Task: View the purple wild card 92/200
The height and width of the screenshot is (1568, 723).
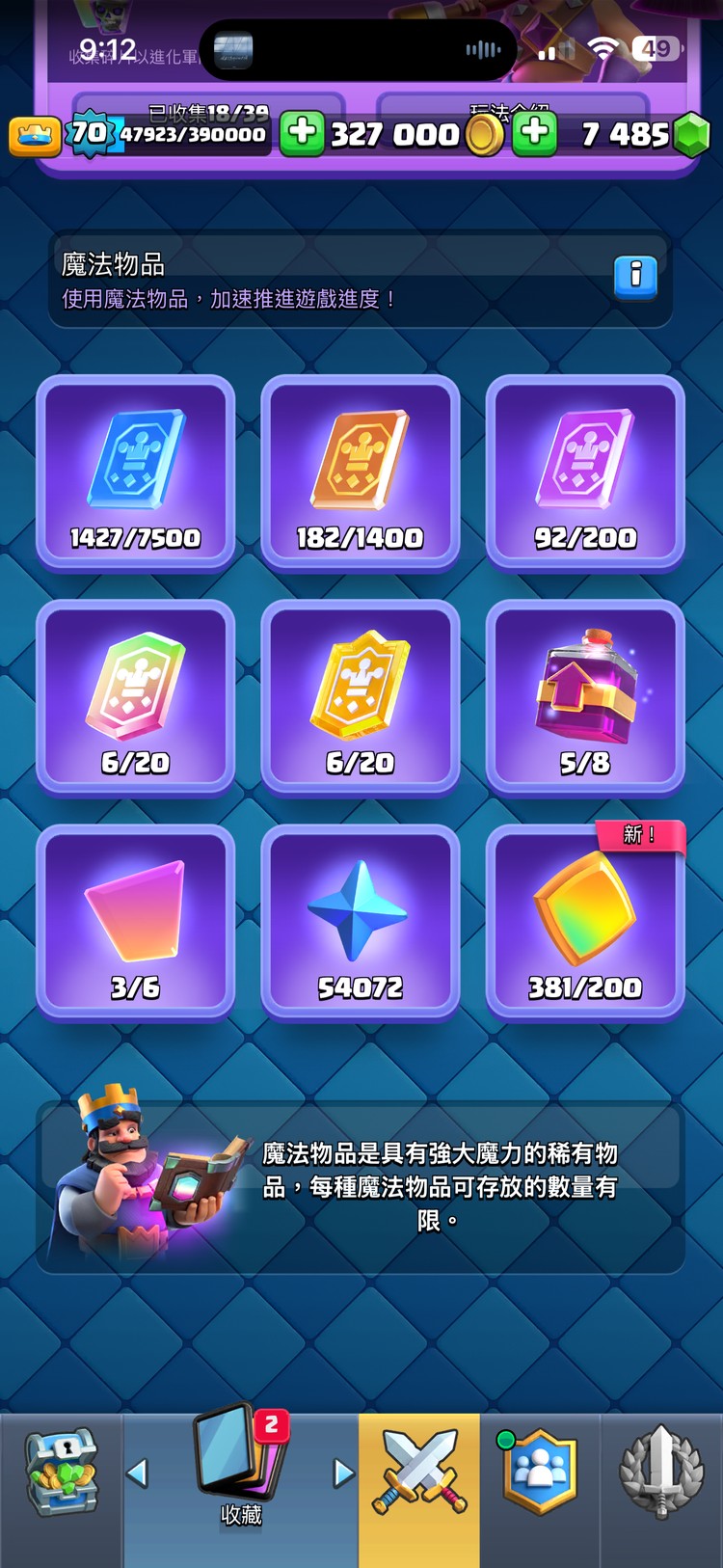Action: point(585,473)
